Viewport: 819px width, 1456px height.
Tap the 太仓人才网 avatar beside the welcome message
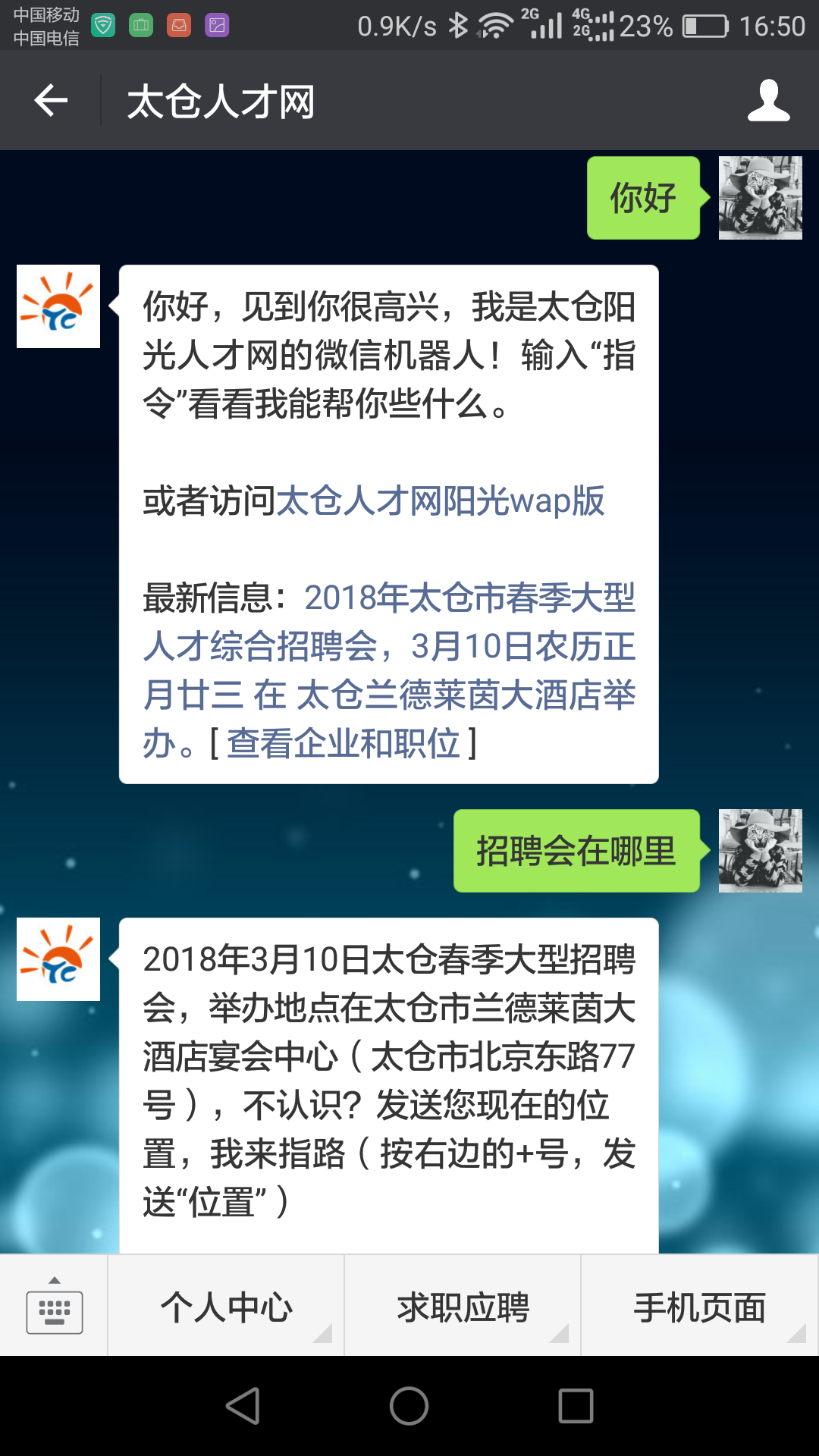pyautogui.click(x=58, y=306)
